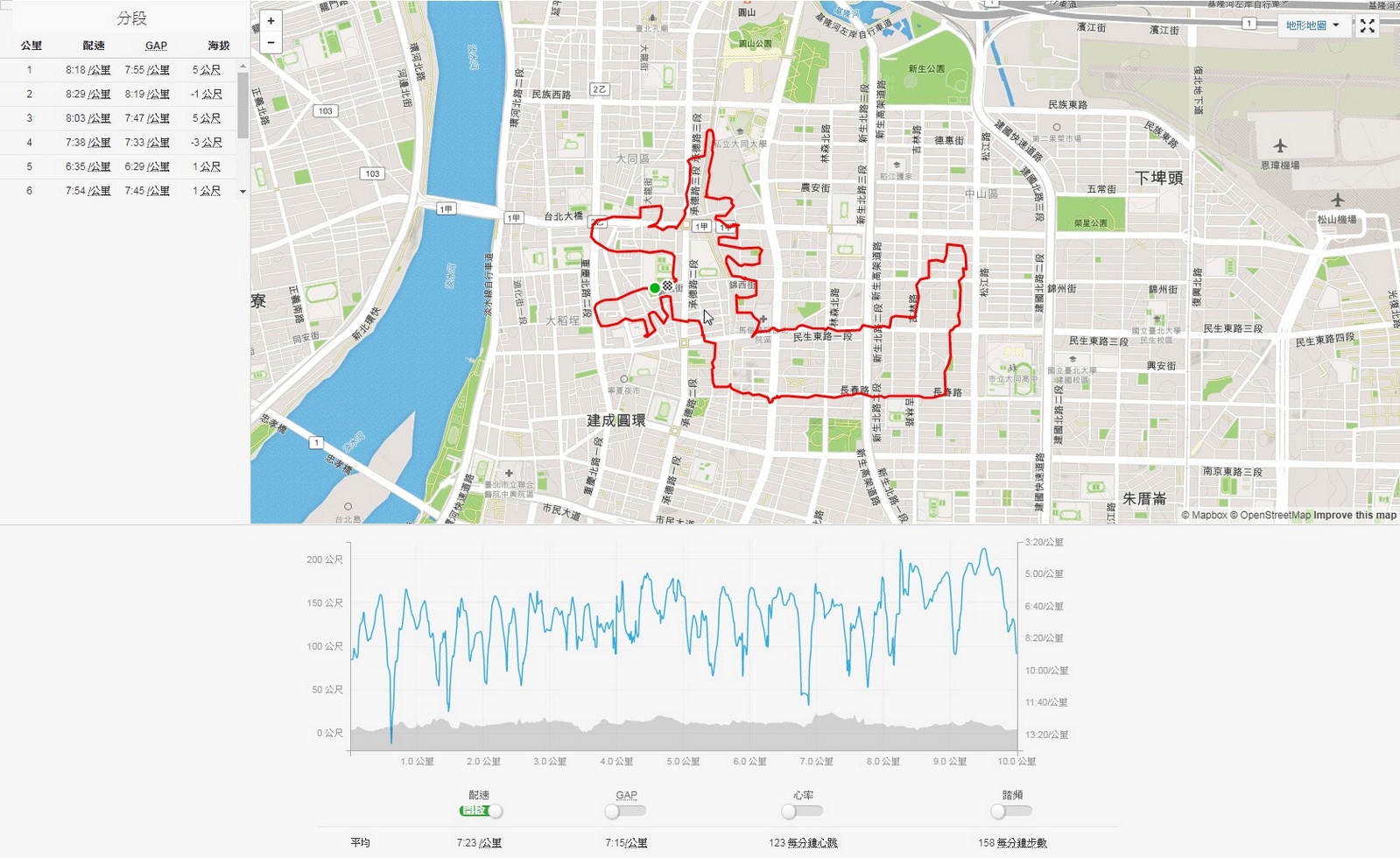Select split row for kilometer 3
Screen dimensions: 1400x858
click(x=123, y=118)
